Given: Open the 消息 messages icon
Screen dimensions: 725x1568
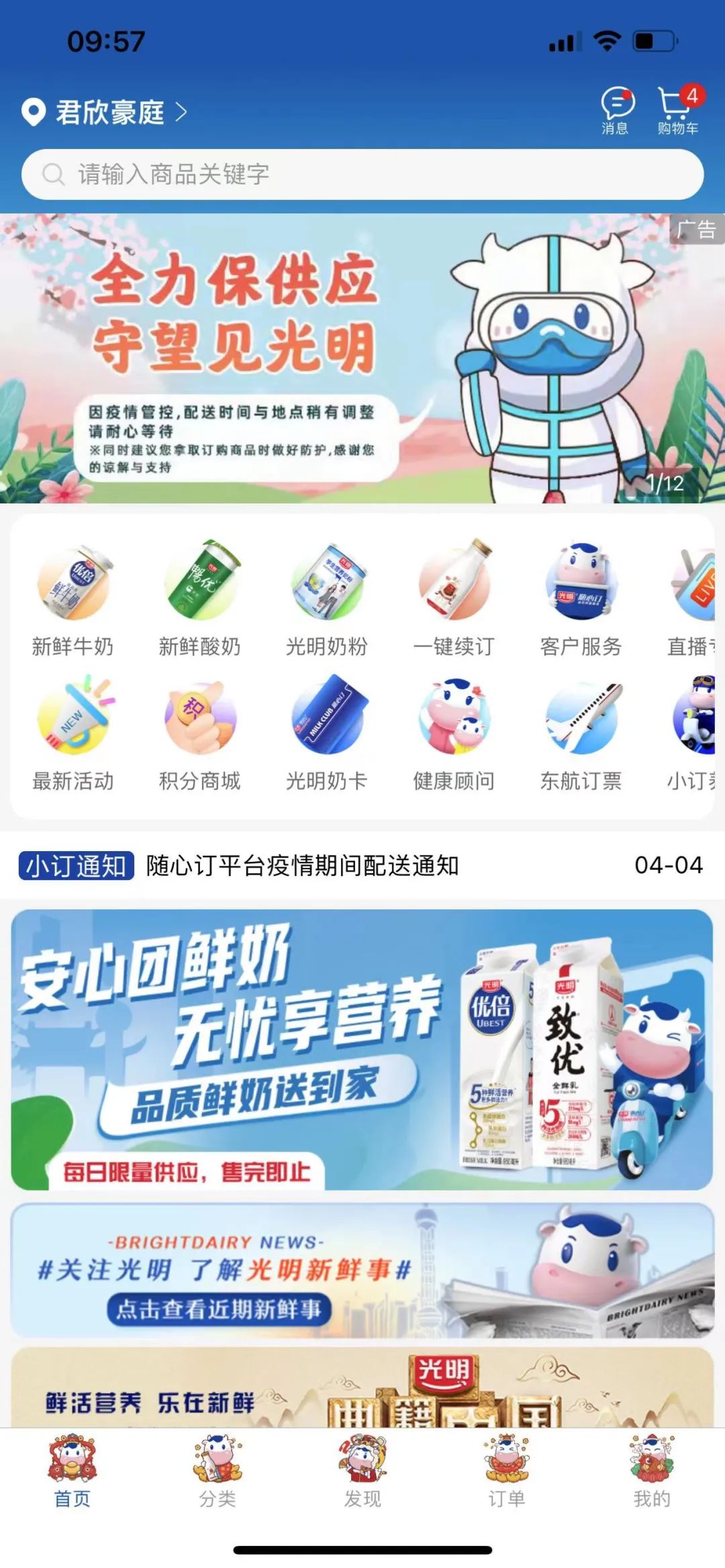Looking at the screenshot, I should [x=616, y=110].
